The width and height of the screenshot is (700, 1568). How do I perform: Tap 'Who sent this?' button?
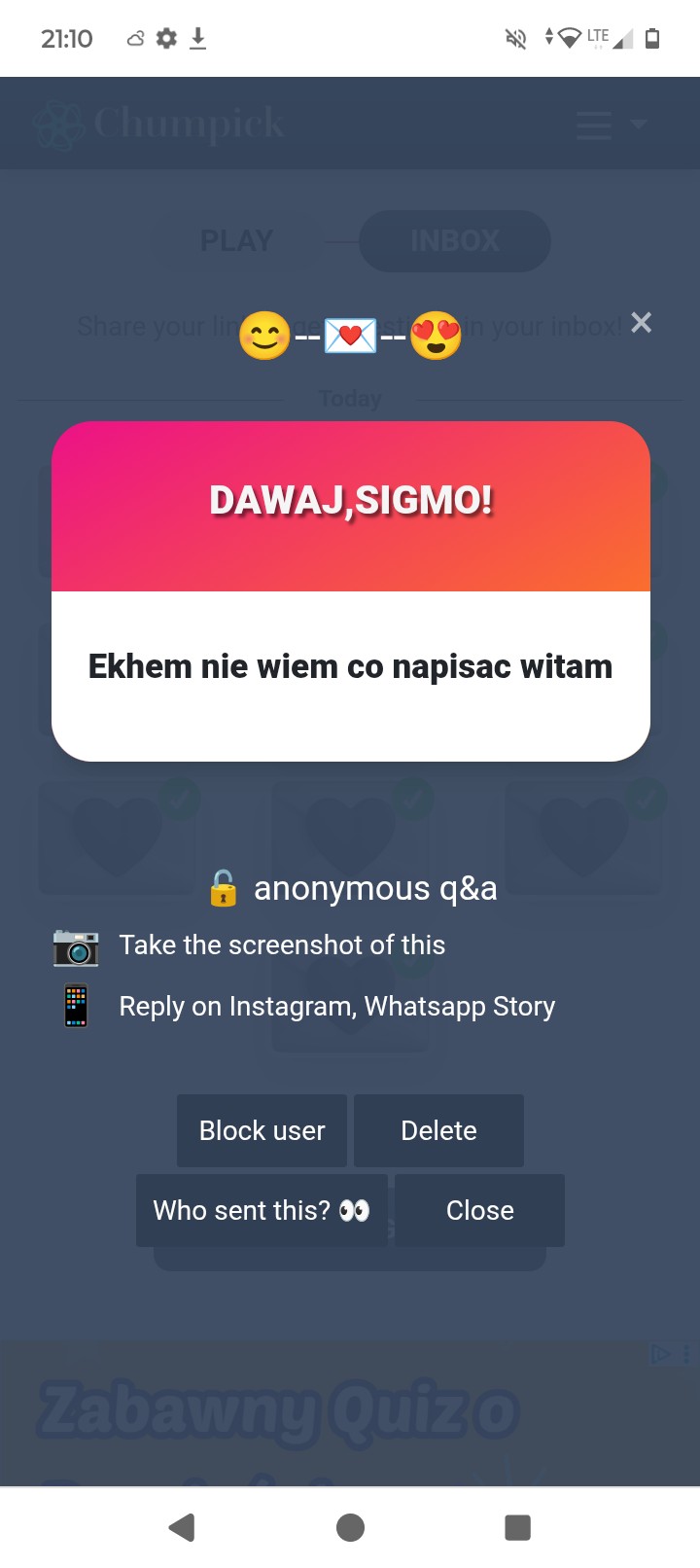[262, 1210]
